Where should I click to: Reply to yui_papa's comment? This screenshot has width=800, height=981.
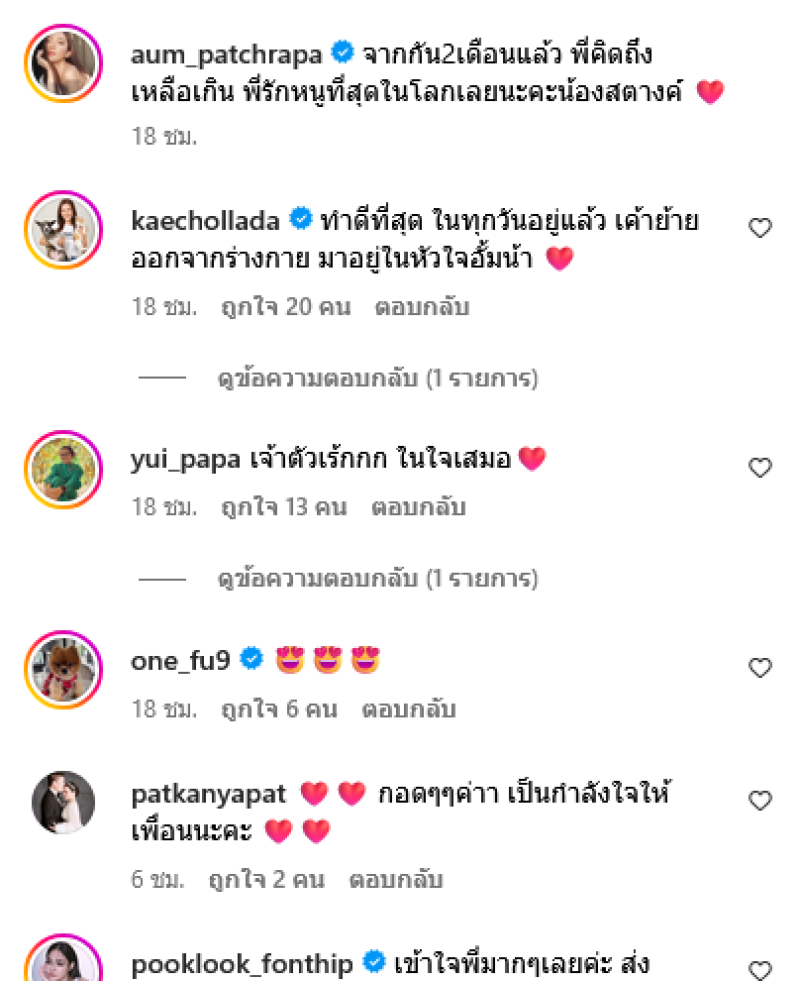(418, 507)
